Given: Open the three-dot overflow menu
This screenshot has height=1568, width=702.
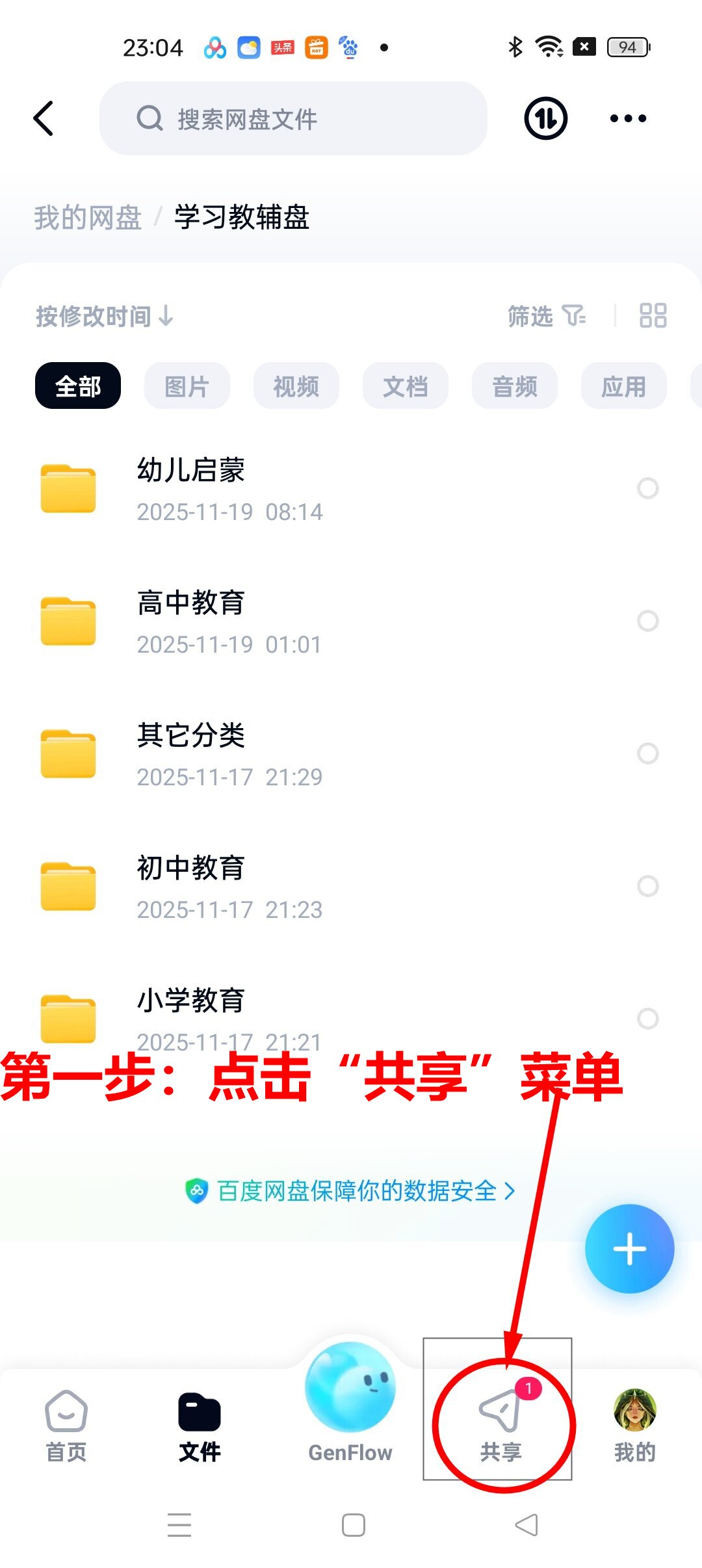Looking at the screenshot, I should pos(628,118).
